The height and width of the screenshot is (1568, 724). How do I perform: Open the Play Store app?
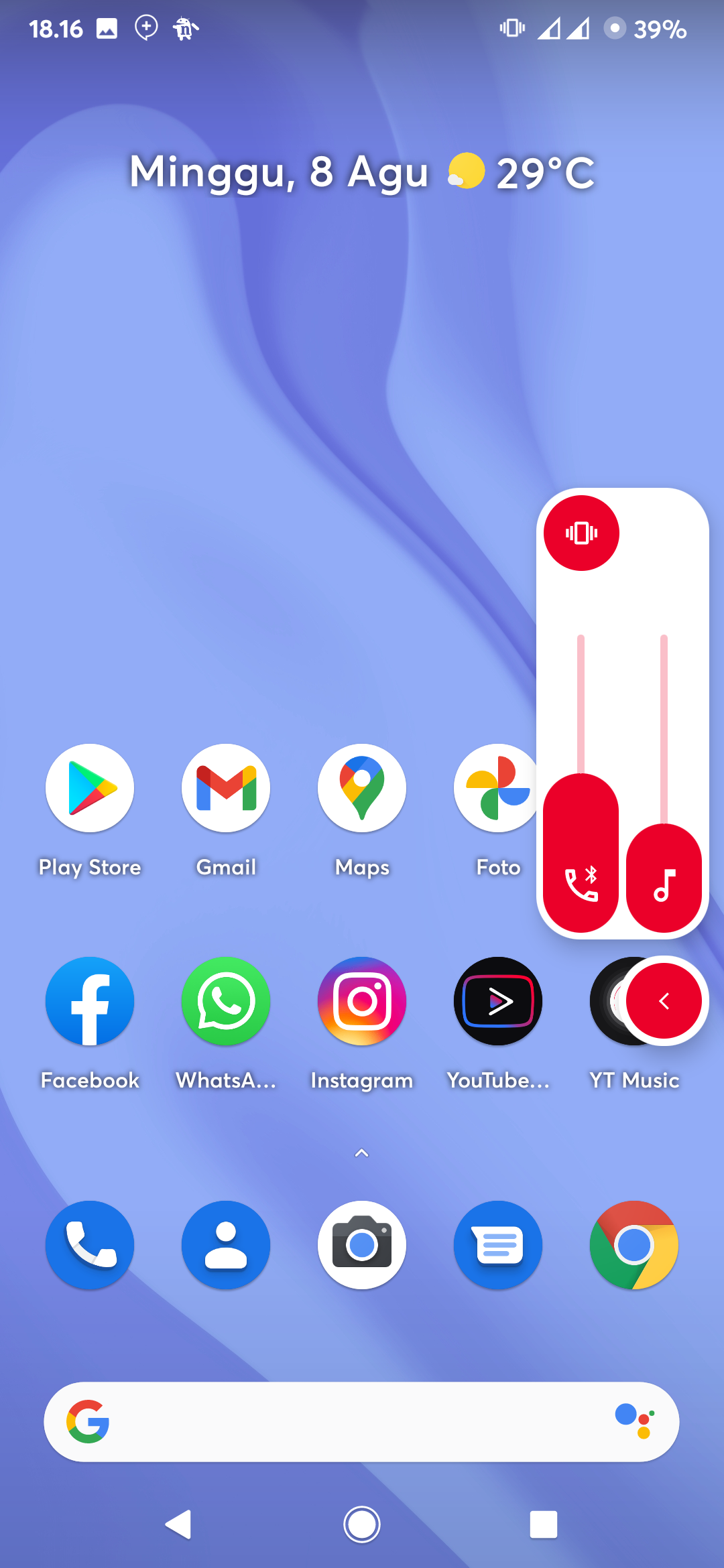click(90, 788)
